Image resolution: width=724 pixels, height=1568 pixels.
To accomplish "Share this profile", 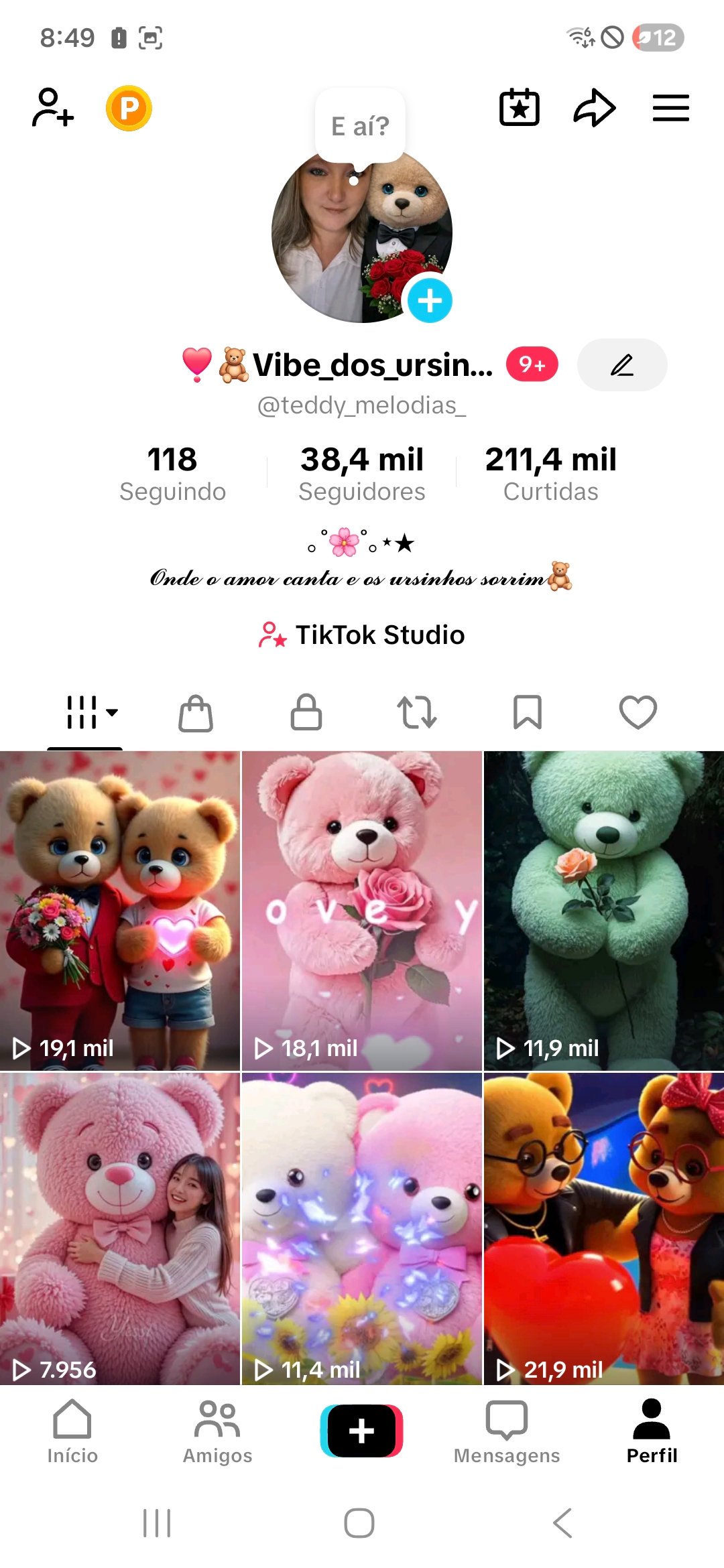I will 594,108.
